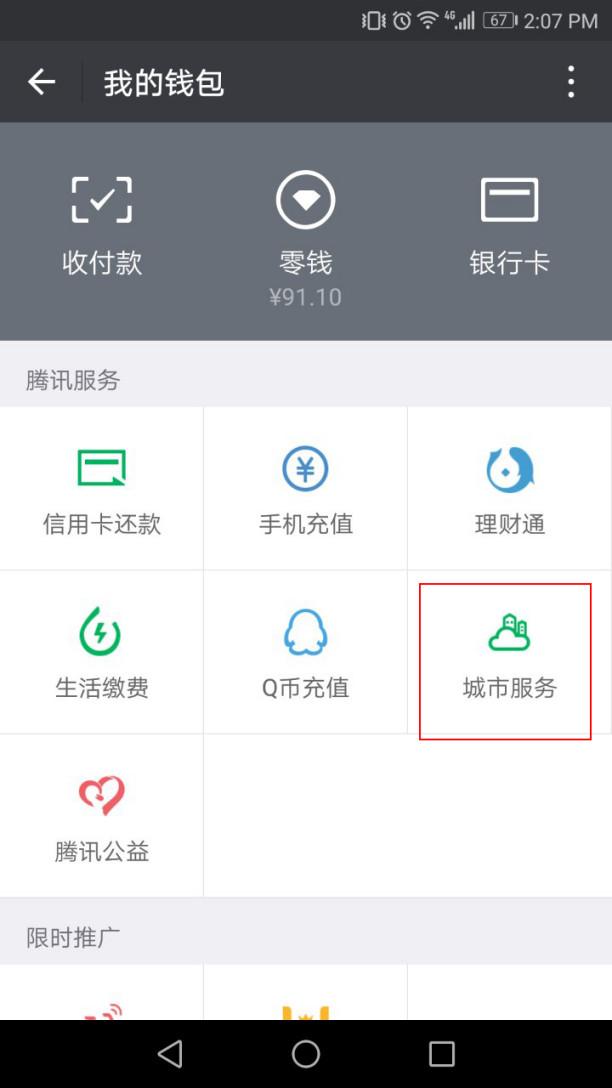Select Q币充值 top-up
Screen dimensions: 612x1088
[x=305, y=654]
